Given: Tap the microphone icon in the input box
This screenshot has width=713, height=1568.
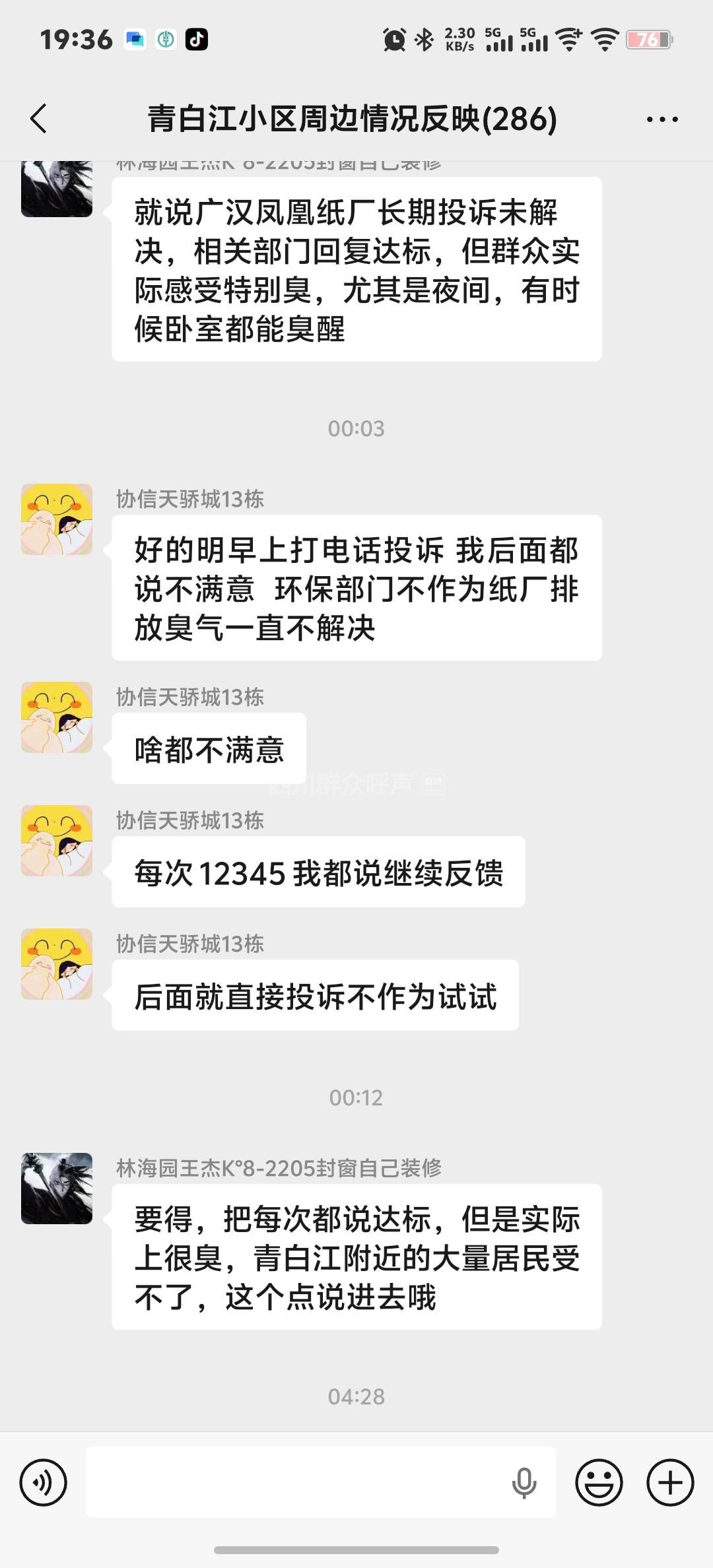Looking at the screenshot, I should pyautogui.click(x=524, y=1482).
